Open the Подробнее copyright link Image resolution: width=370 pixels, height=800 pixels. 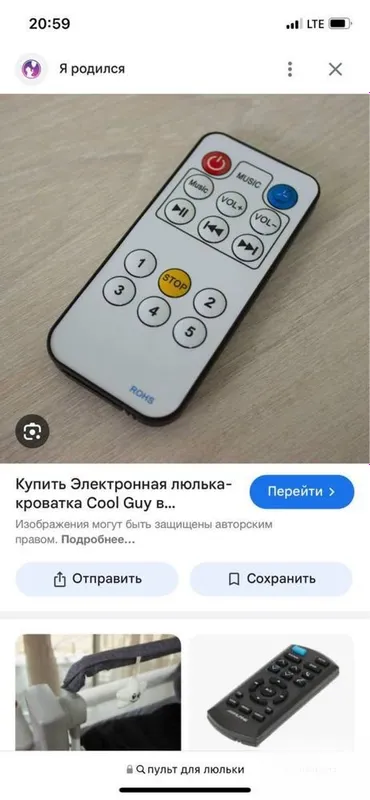click(x=98, y=539)
